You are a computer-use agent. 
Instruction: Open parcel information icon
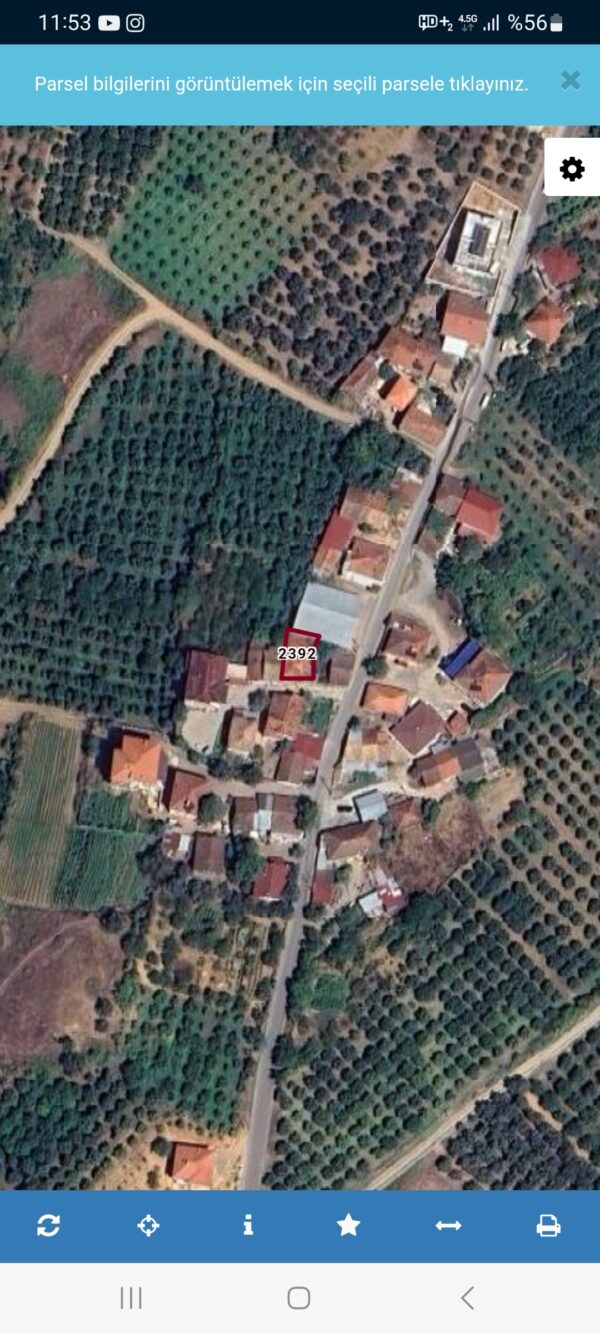248,1225
